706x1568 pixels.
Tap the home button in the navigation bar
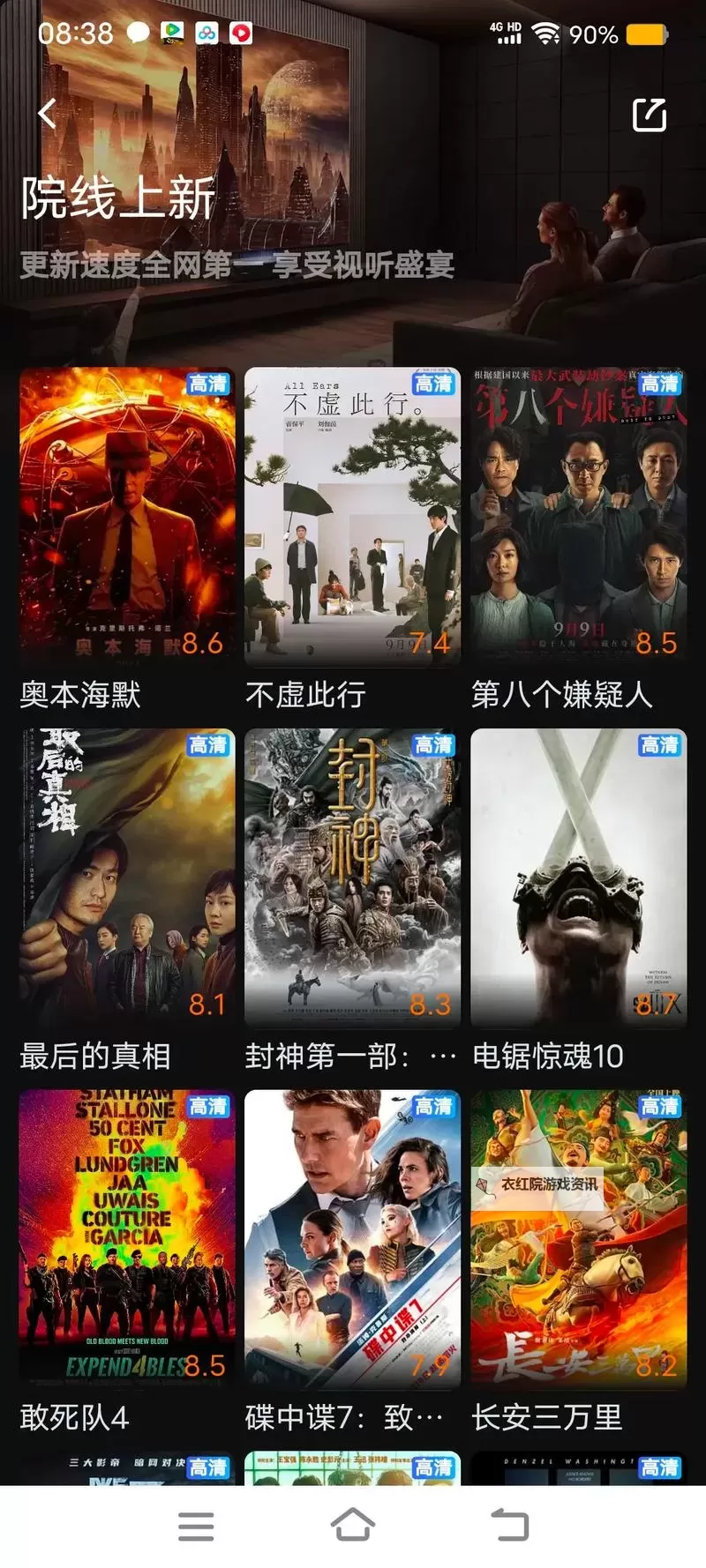point(353,1525)
